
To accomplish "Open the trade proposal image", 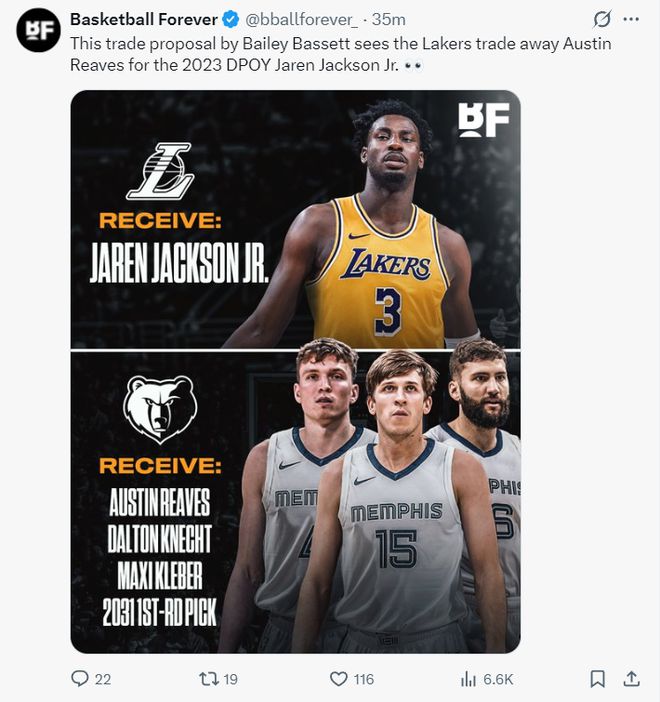I will 295,372.
